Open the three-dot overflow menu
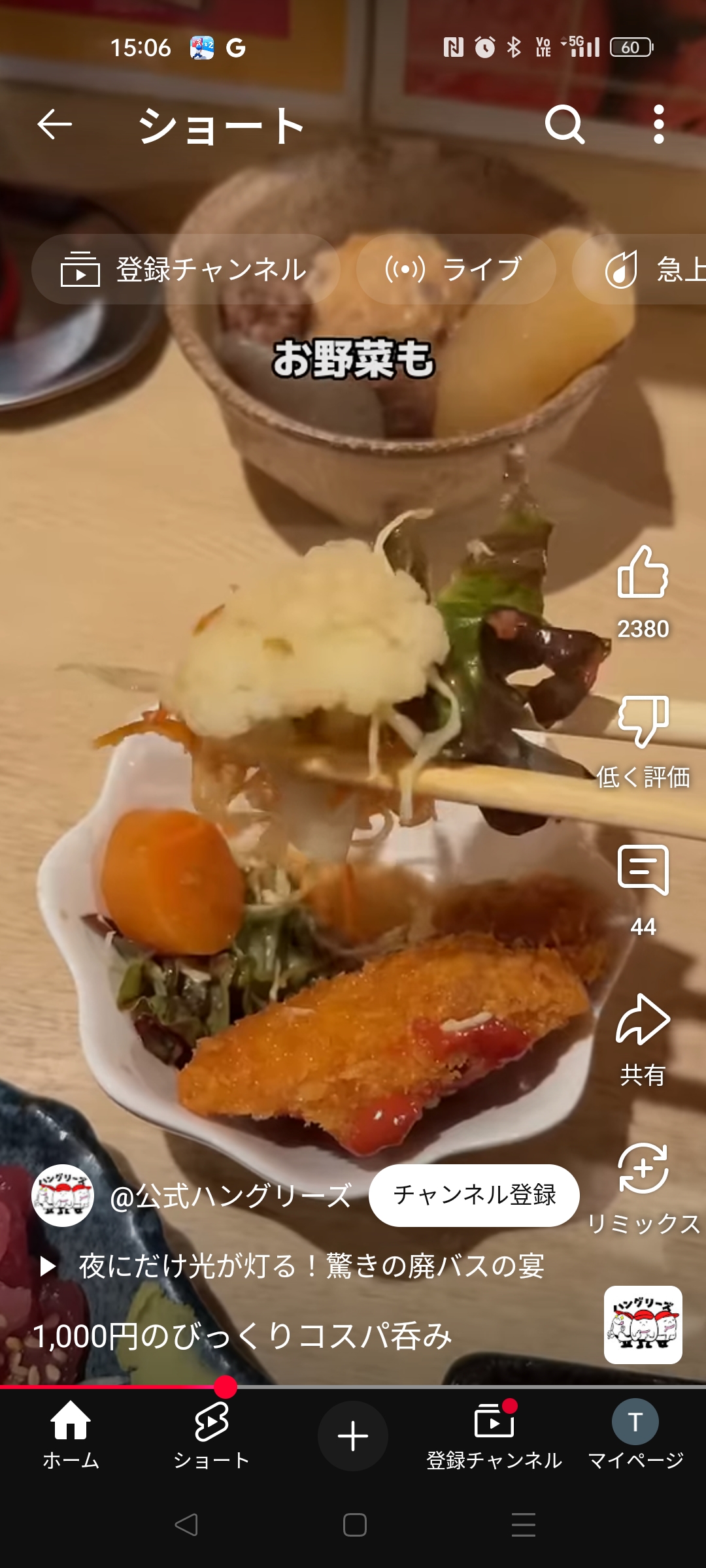This screenshot has width=706, height=1568. coord(658,124)
